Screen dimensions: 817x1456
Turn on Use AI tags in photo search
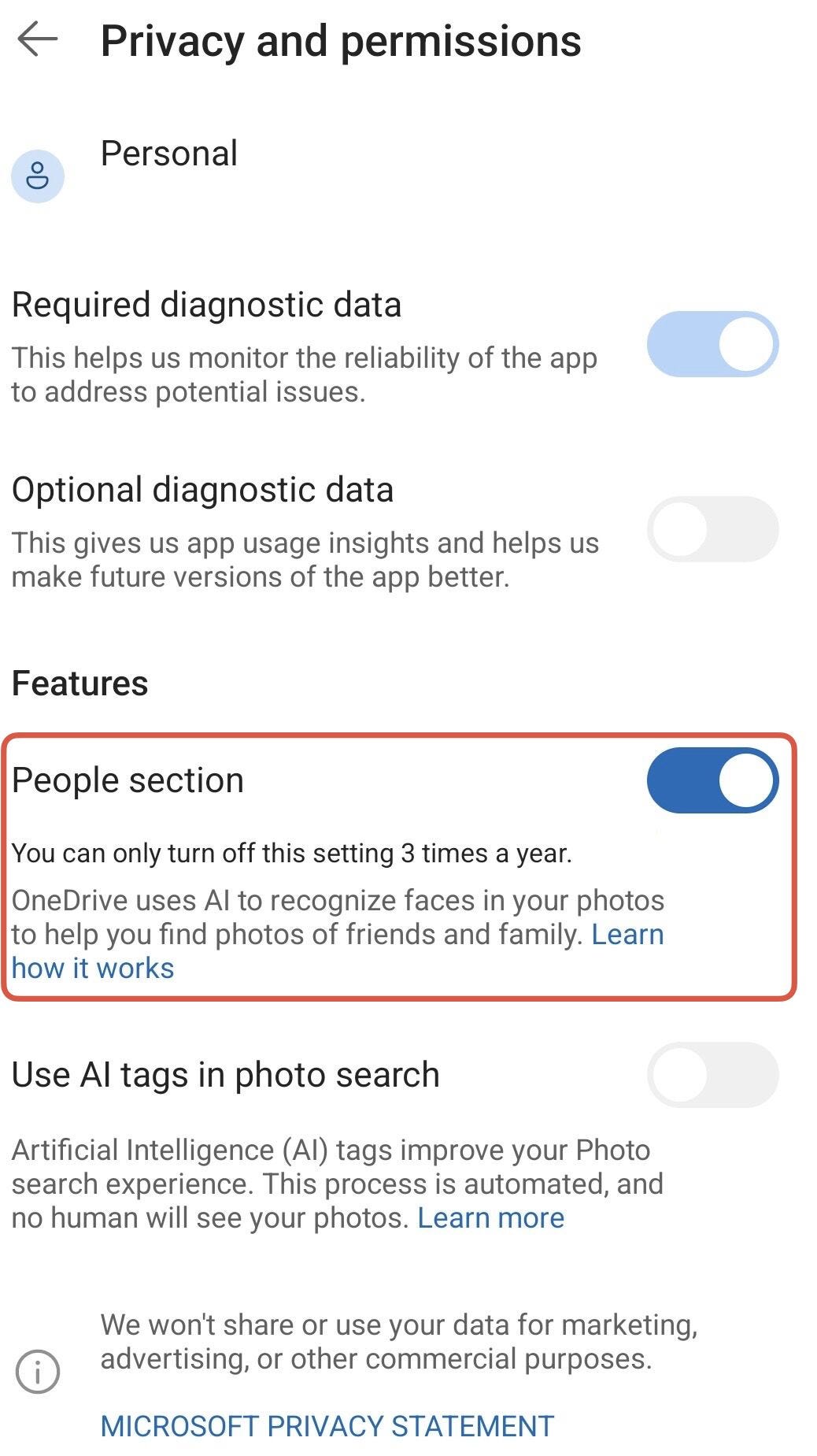(x=711, y=1073)
